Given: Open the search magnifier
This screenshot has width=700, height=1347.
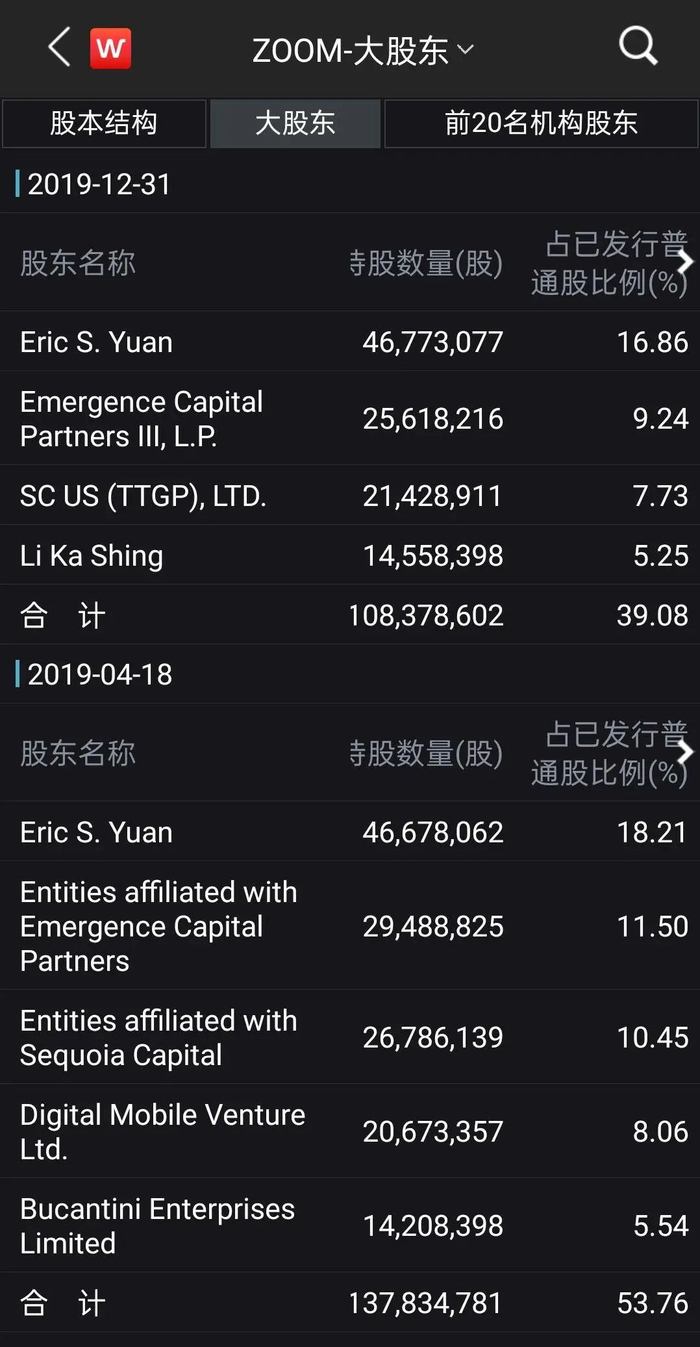Looking at the screenshot, I should [x=637, y=46].
